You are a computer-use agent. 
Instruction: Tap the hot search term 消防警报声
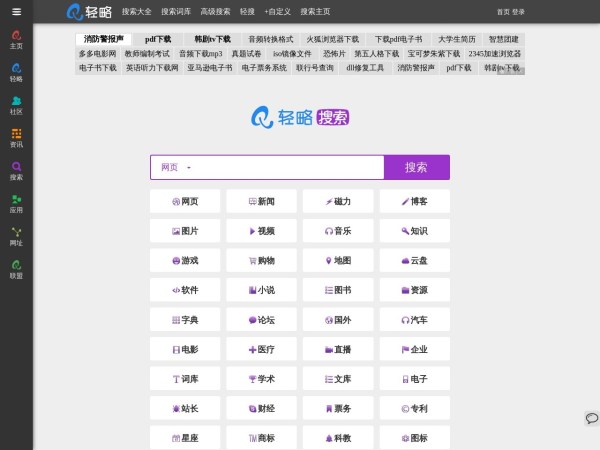pos(104,39)
